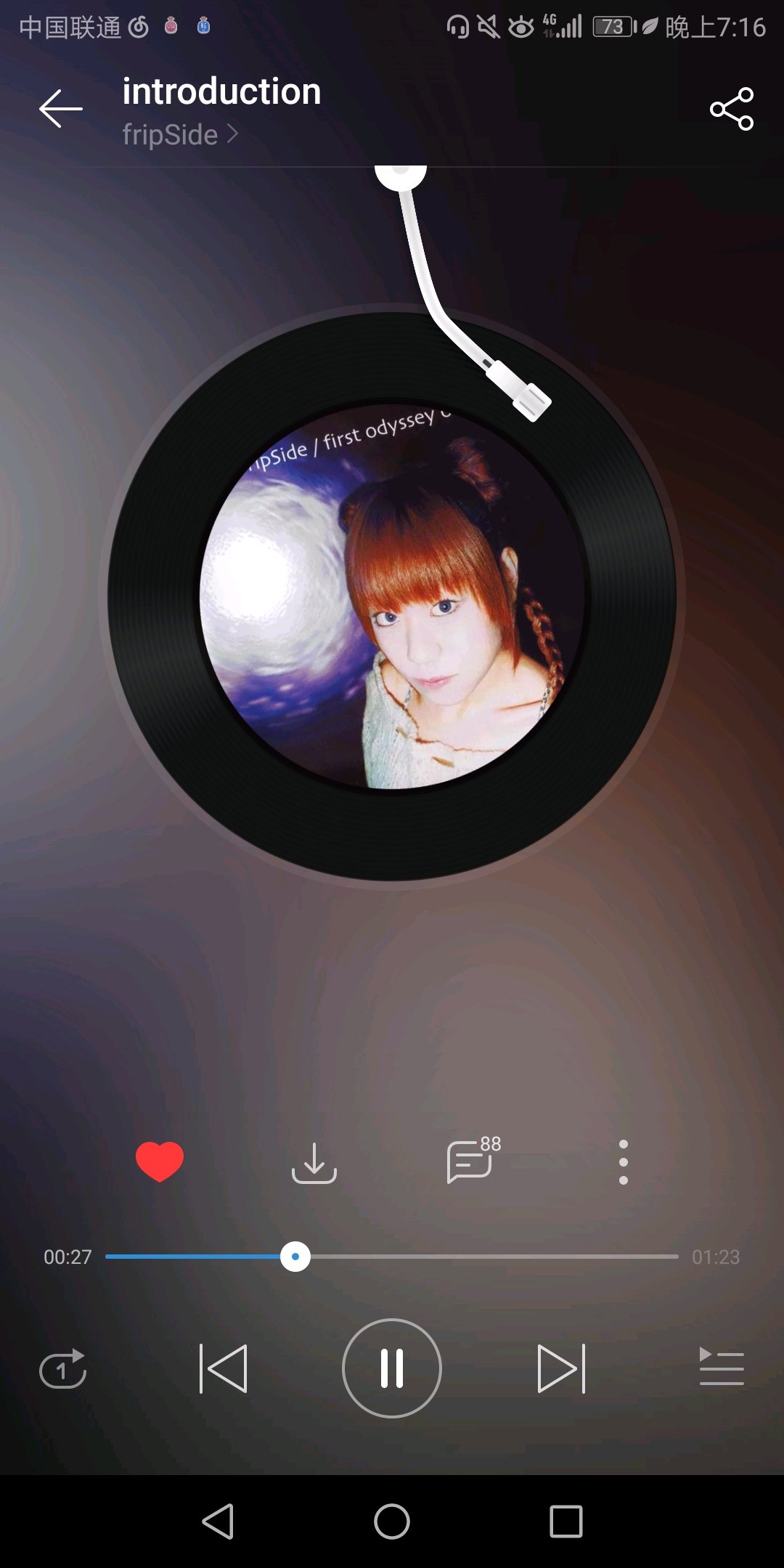Open the play queue list
This screenshot has width=784, height=1568.
[x=721, y=1368]
